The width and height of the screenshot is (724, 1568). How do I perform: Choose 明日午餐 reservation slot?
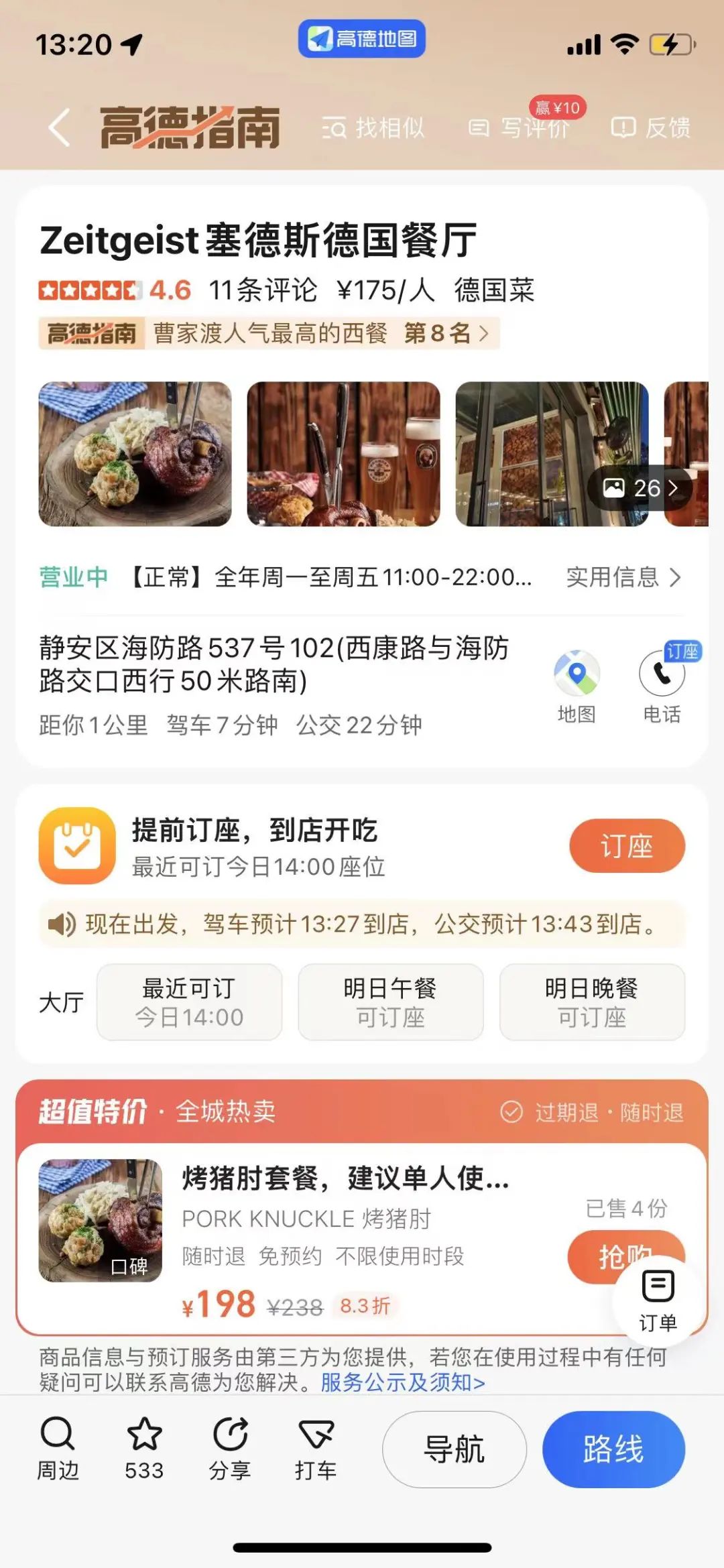point(390,1002)
